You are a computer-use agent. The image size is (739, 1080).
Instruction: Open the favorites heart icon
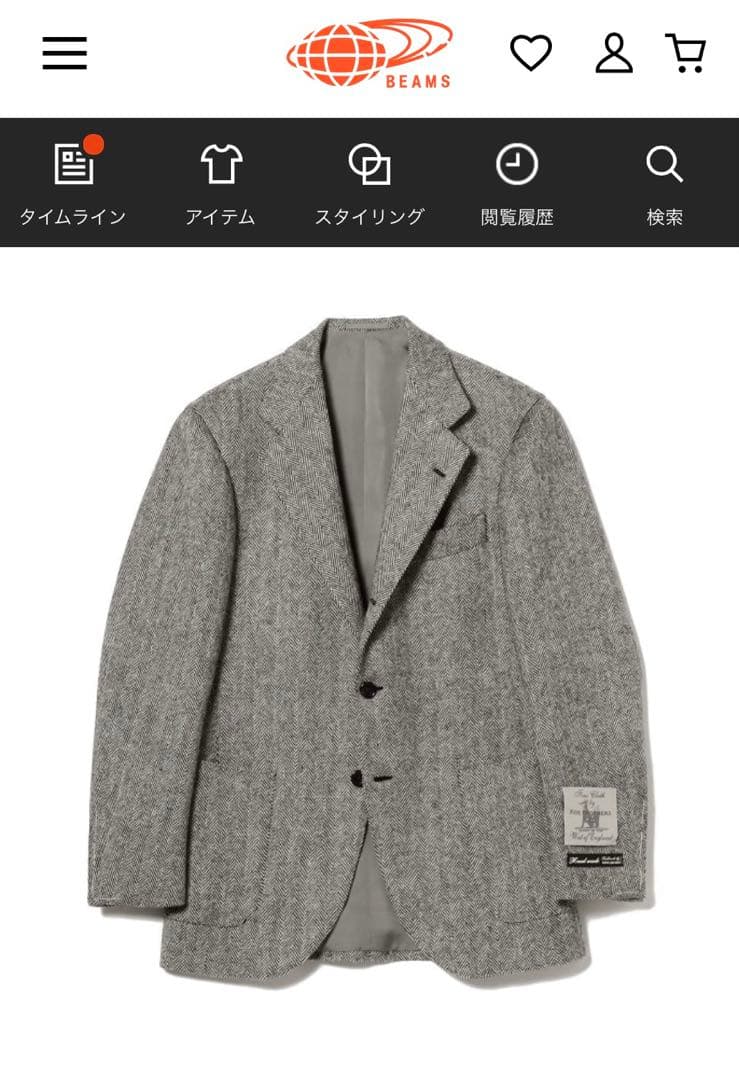(531, 53)
